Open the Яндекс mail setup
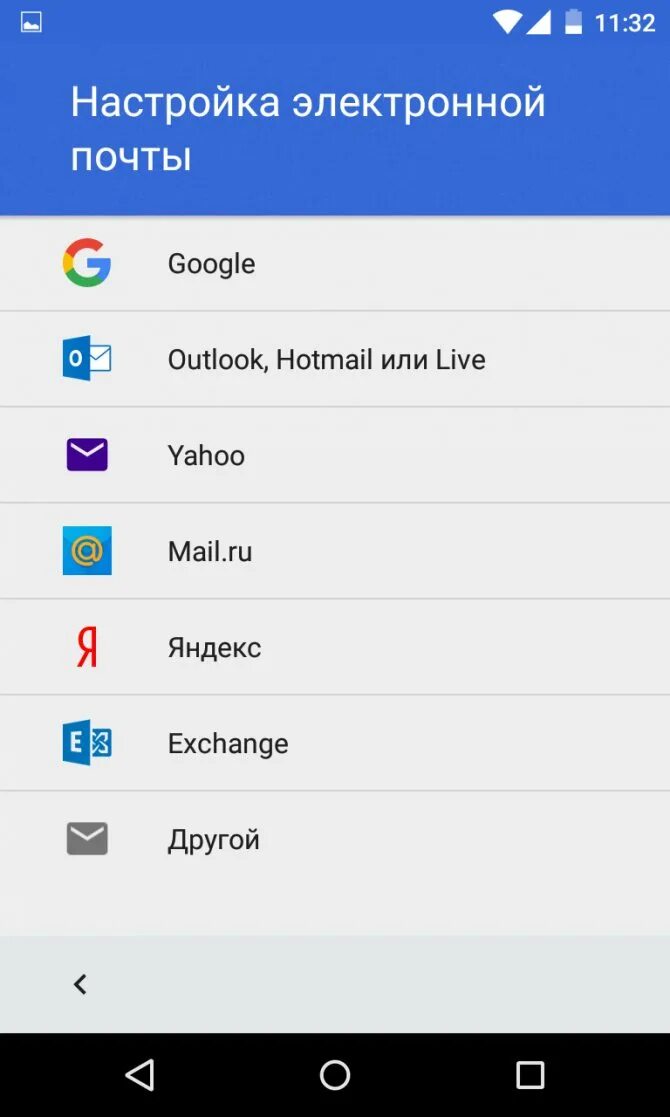Viewport: 670px width, 1117px height. [x=214, y=648]
